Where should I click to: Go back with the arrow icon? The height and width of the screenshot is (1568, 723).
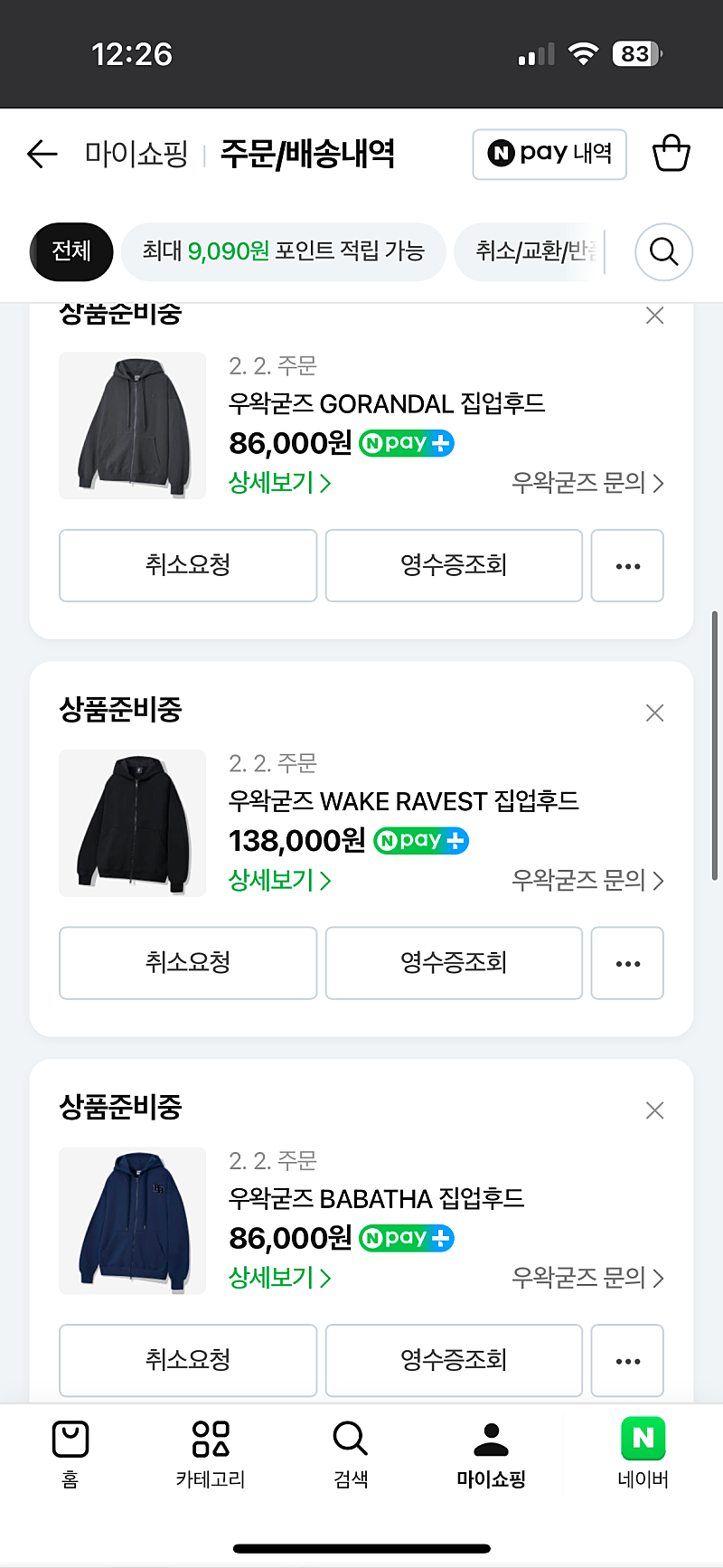(x=42, y=154)
